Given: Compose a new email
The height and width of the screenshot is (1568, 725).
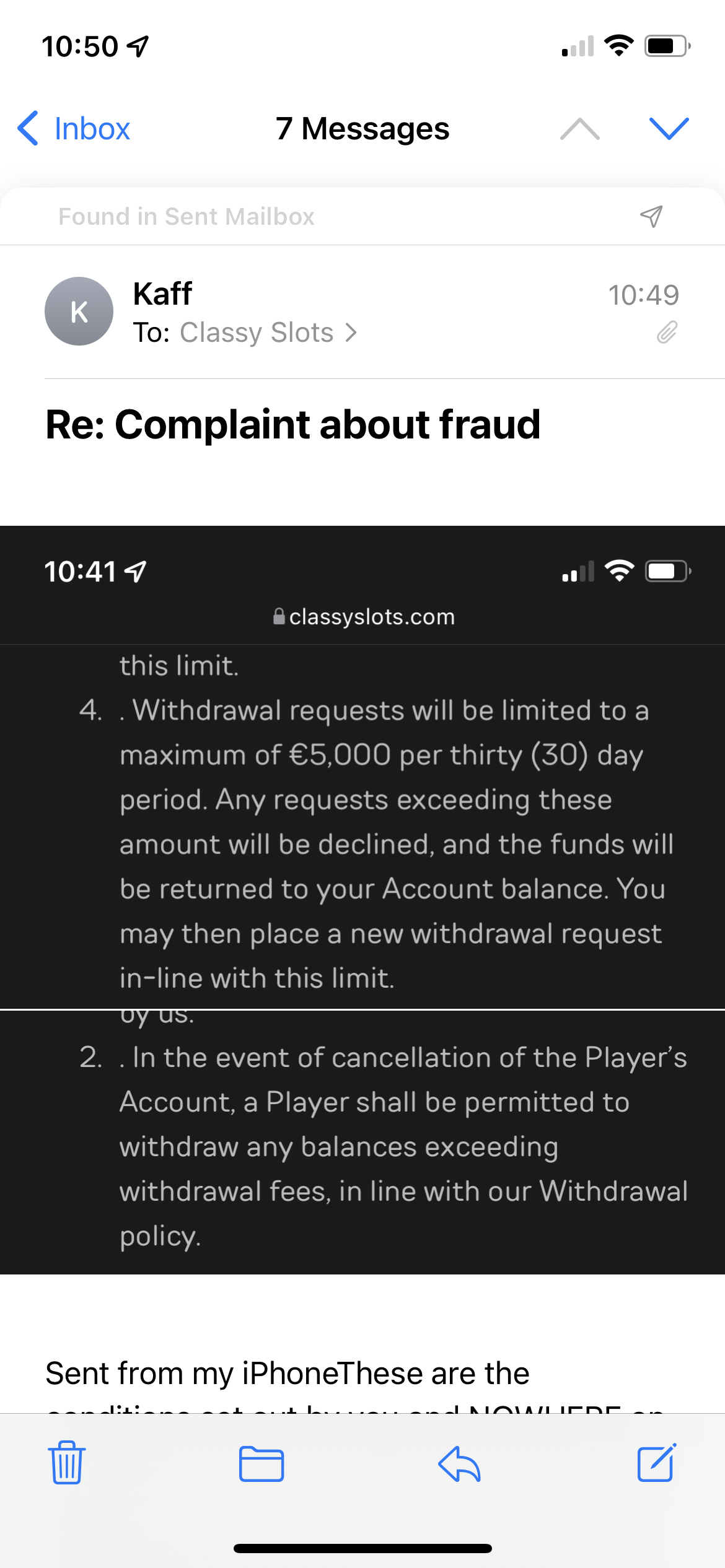Looking at the screenshot, I should 656,1464.
